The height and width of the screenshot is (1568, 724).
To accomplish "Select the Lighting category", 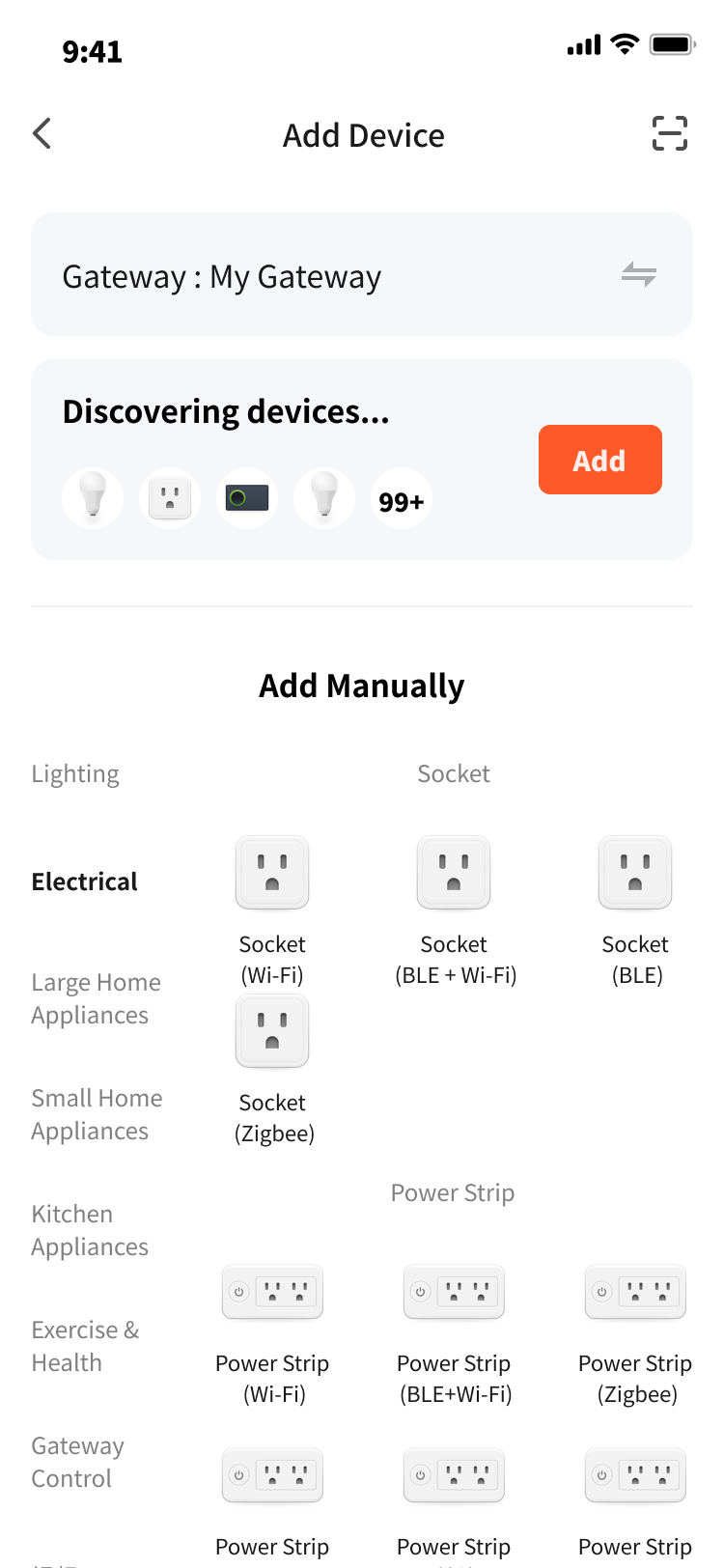I will (75, 773).
